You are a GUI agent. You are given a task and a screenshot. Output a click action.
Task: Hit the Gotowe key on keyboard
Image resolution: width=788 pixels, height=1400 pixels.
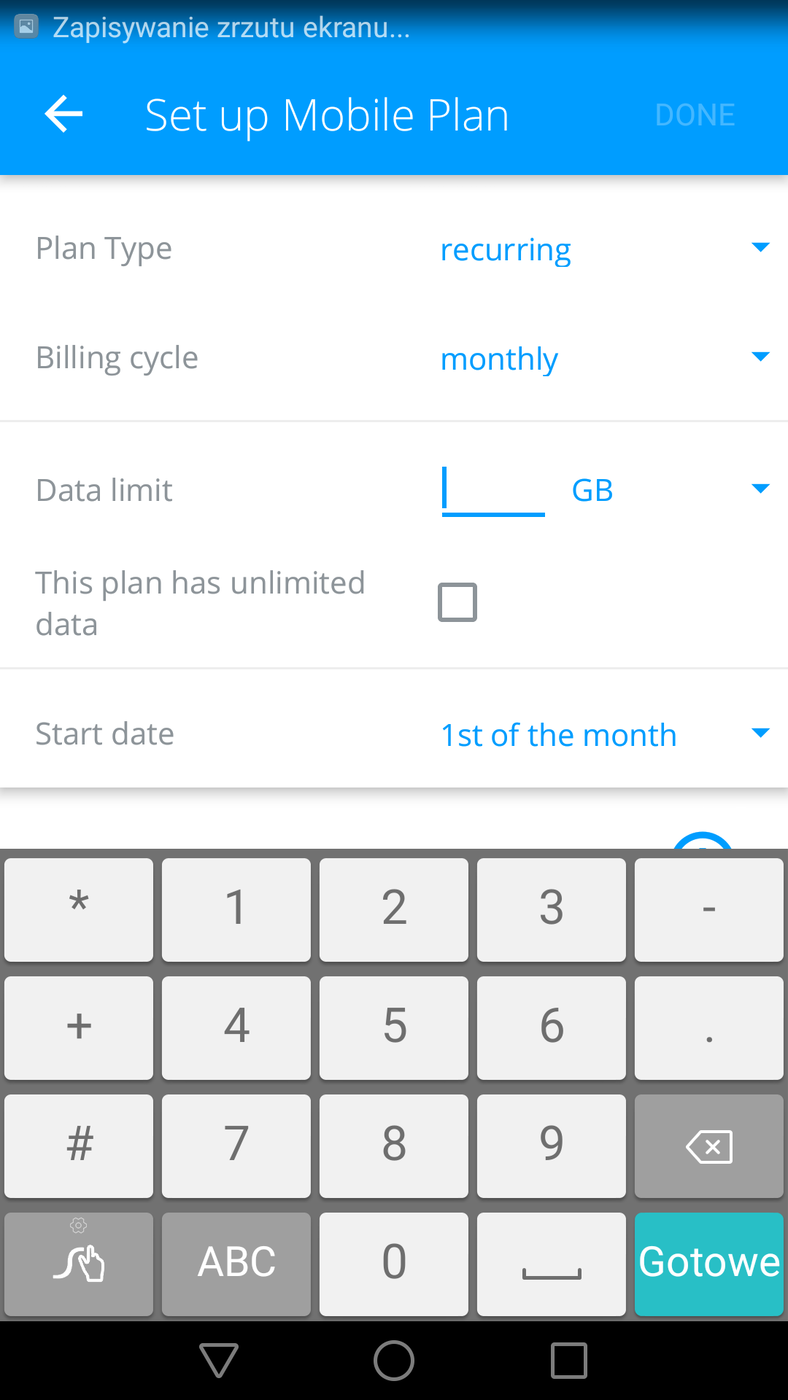tap(709, 1263)
